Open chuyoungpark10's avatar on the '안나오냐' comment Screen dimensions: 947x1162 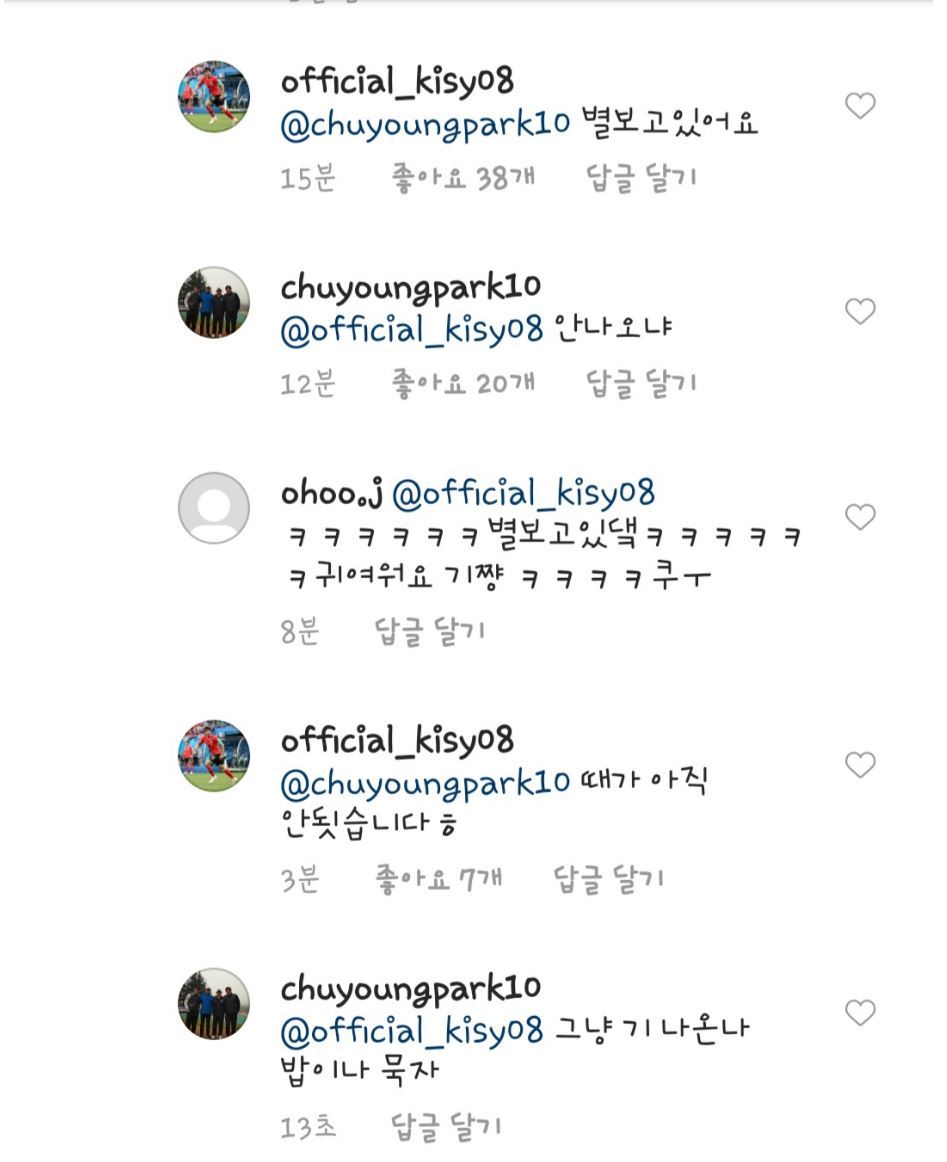214,302
